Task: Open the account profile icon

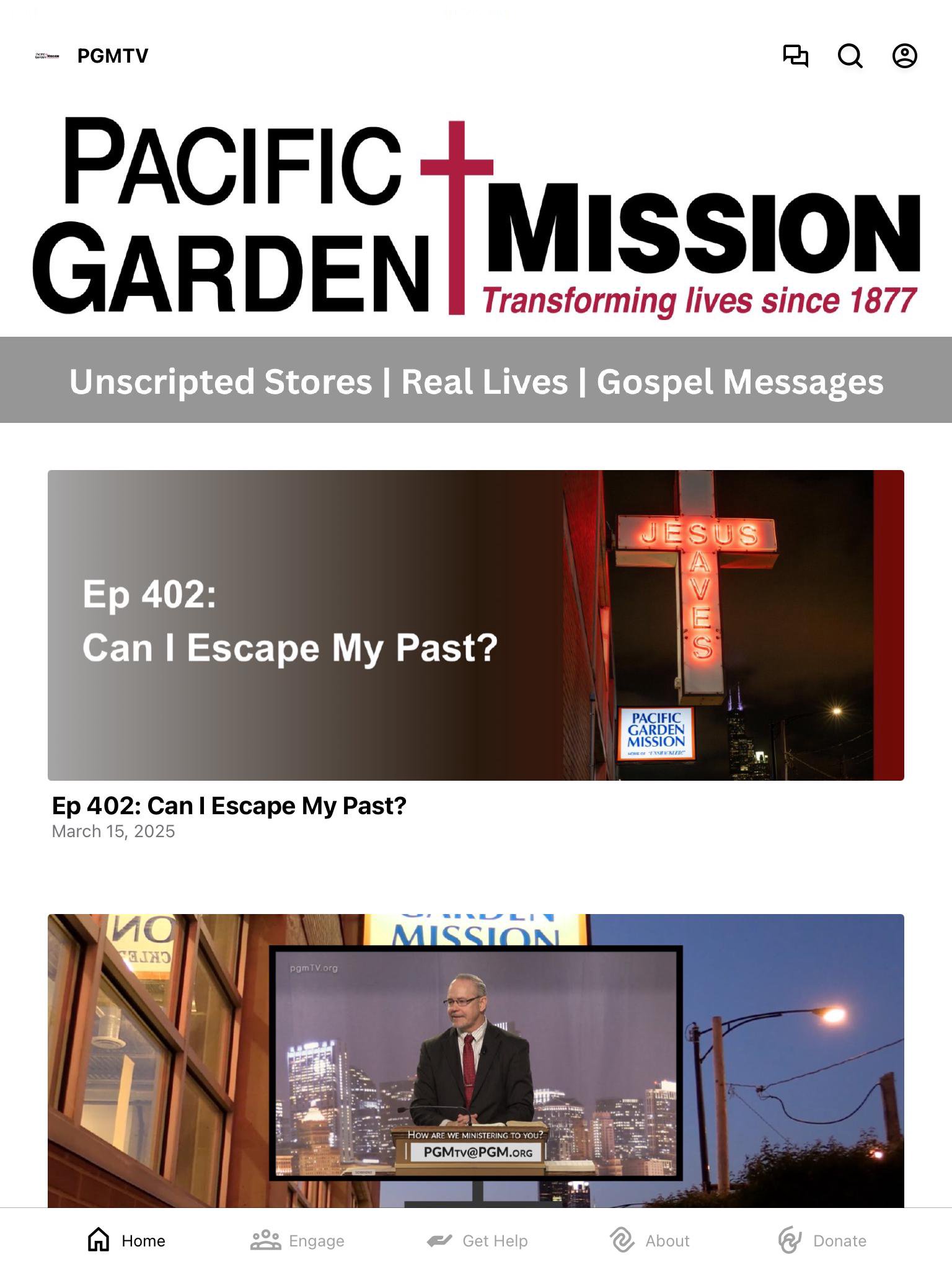Action: [x=904, y=56]
